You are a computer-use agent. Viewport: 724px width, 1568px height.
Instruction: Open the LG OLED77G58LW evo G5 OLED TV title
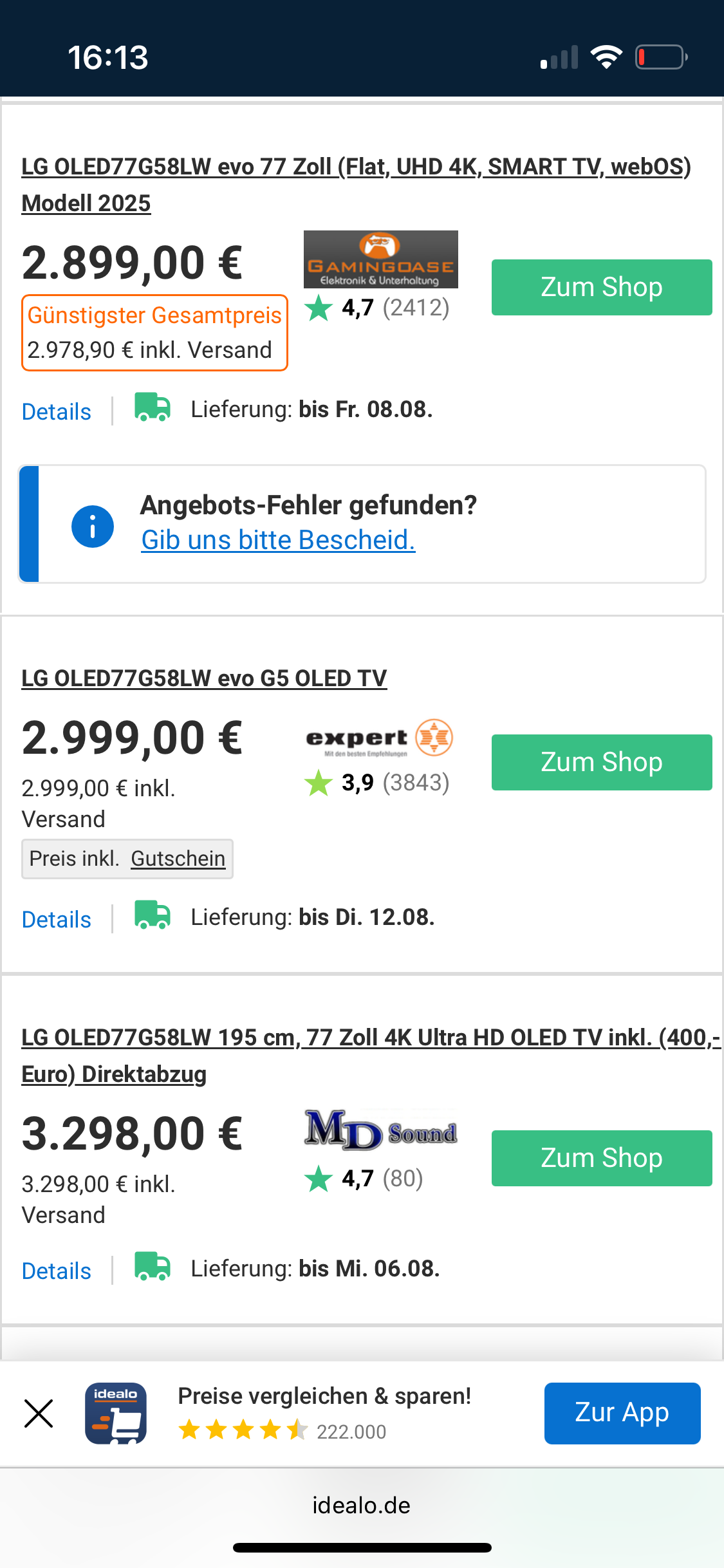coord(204,678)
